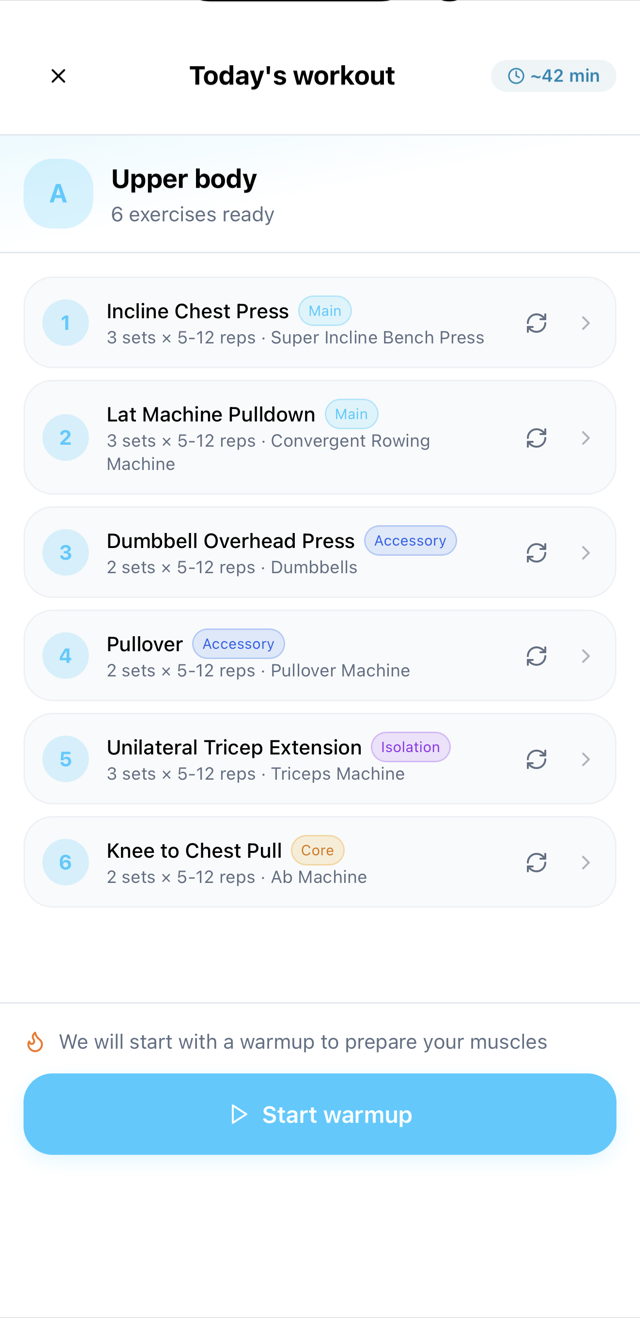Screen dimensions: 640x1318
Task: Replace the Unilateral Tricep Extension exercise
Action: (x=537, y=759)
